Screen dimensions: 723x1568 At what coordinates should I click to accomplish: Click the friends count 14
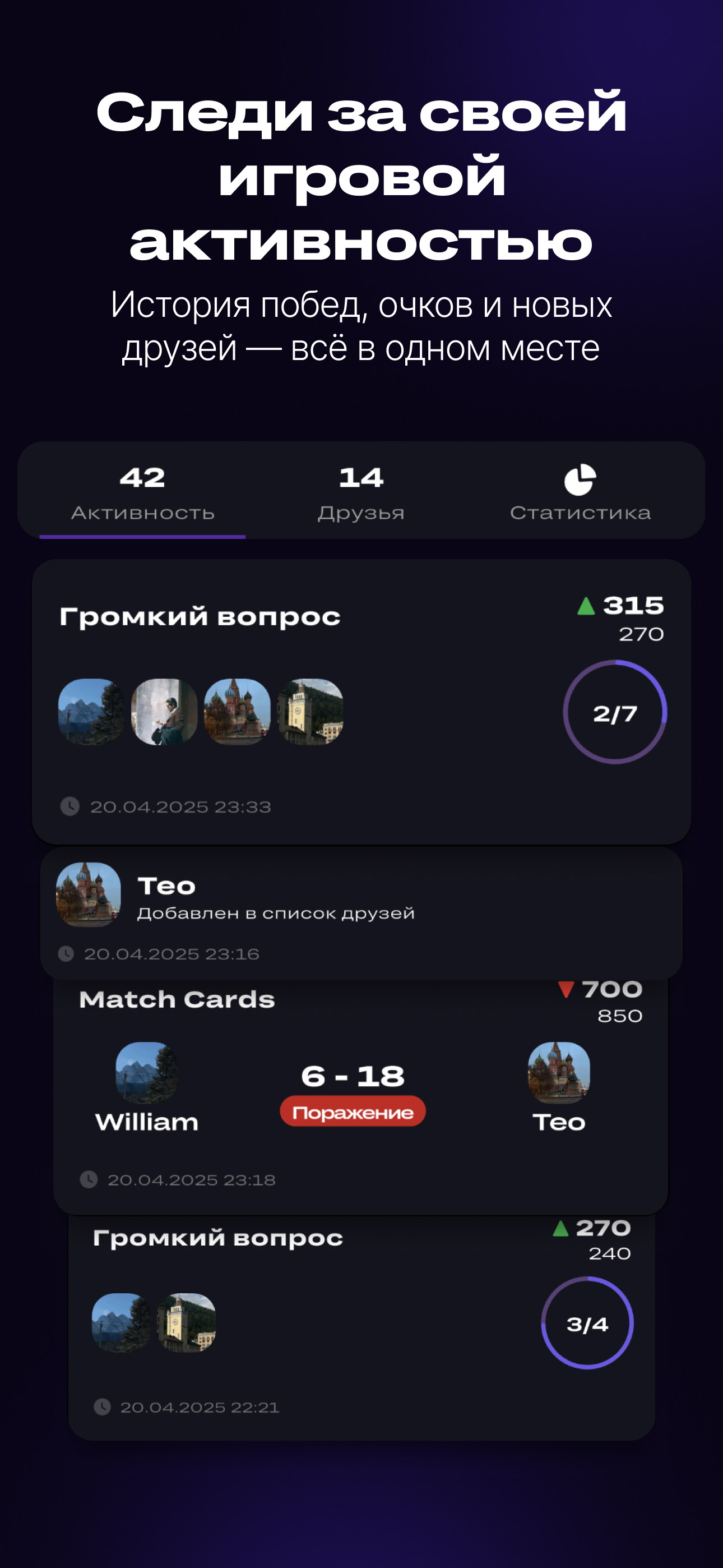point(361,477)
